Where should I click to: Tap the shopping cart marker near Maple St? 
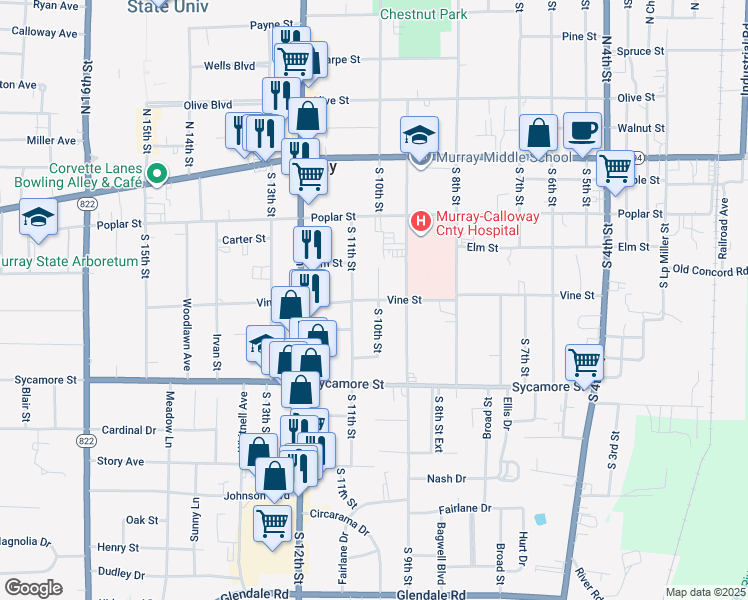coord(615,168)
